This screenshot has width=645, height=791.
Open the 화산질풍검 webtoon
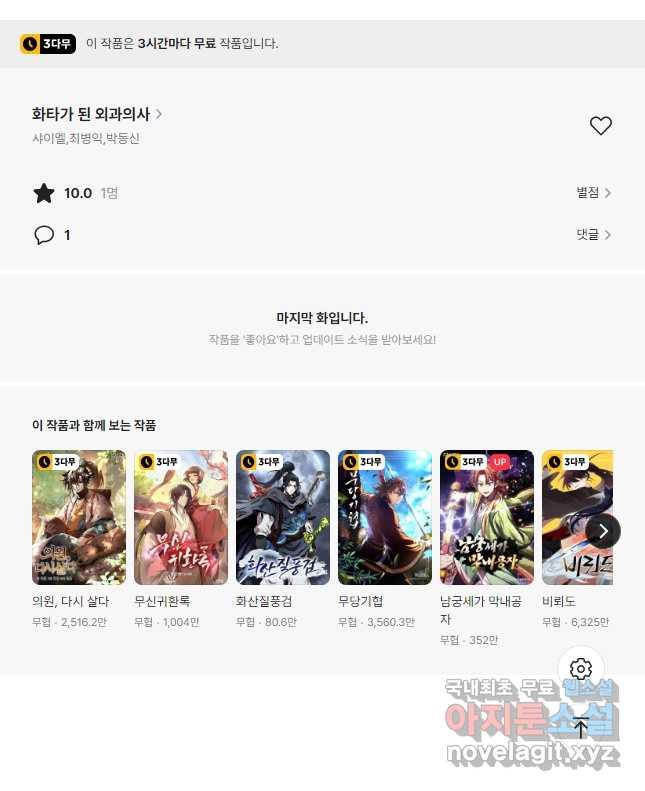point(283,517)
